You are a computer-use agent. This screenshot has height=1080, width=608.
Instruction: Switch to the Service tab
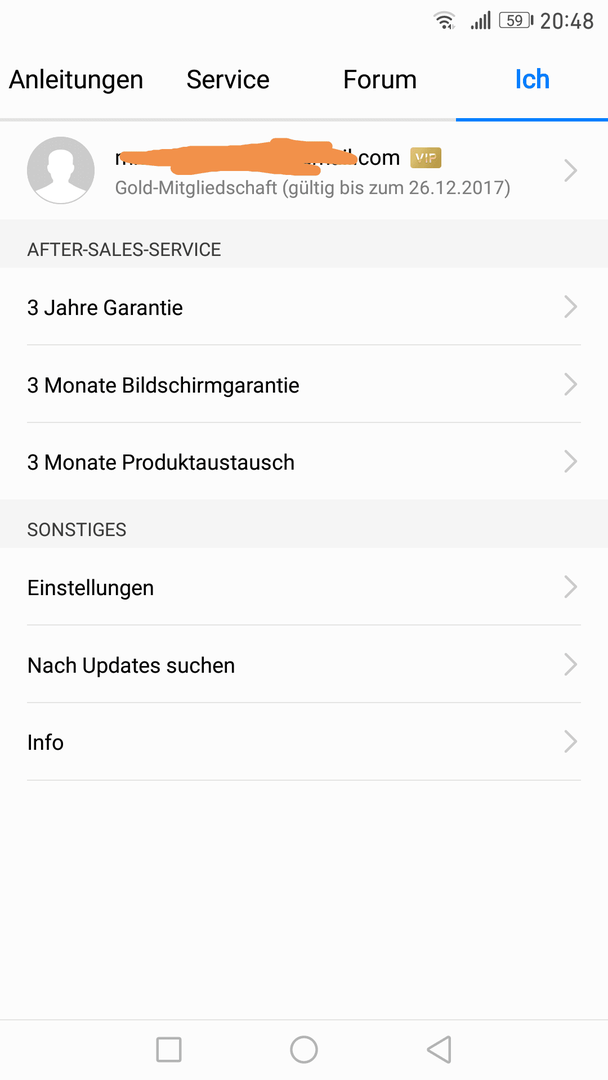coord(228,80)
